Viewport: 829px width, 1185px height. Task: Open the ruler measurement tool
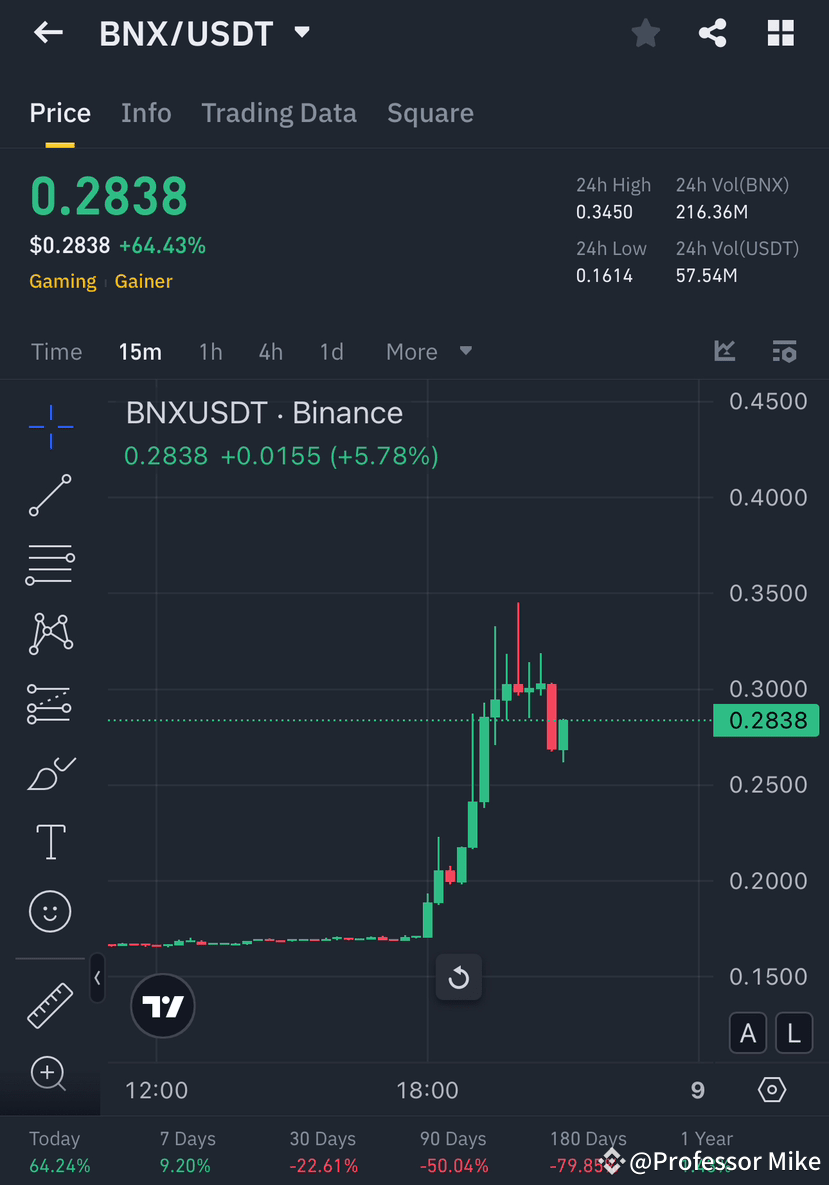click(50, 1005)
